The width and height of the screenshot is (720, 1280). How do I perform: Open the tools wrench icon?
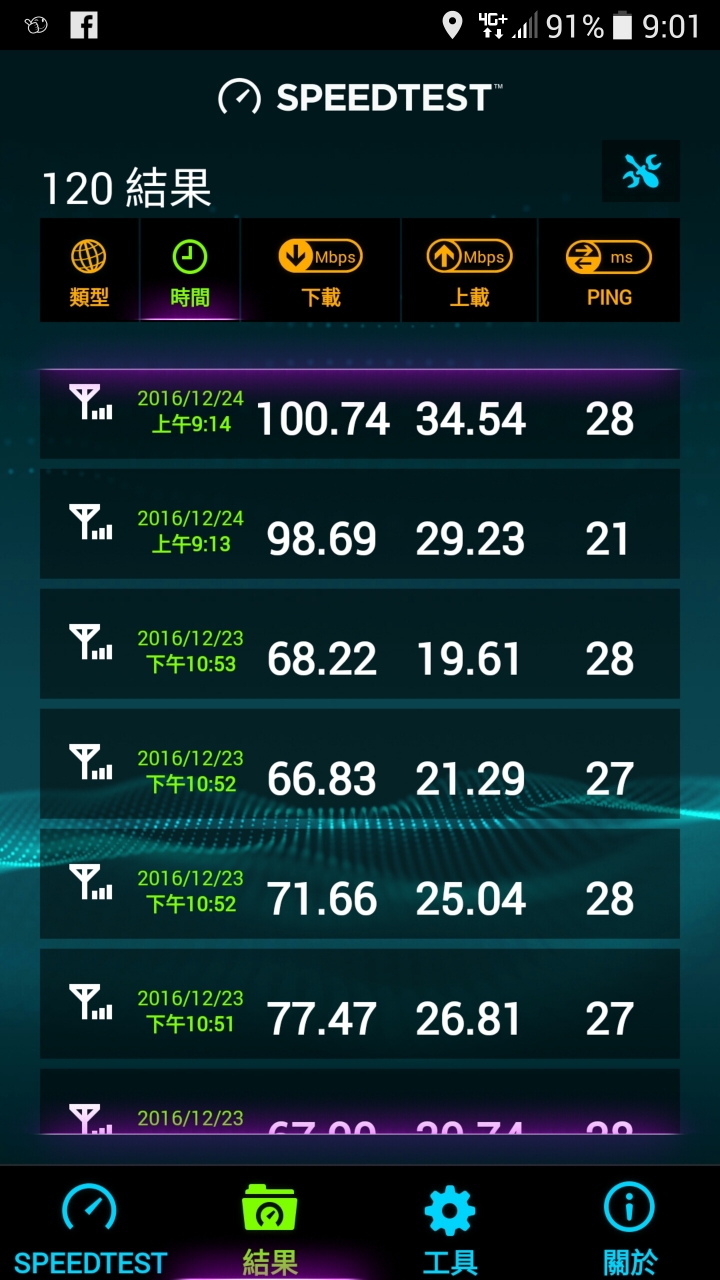641,172
